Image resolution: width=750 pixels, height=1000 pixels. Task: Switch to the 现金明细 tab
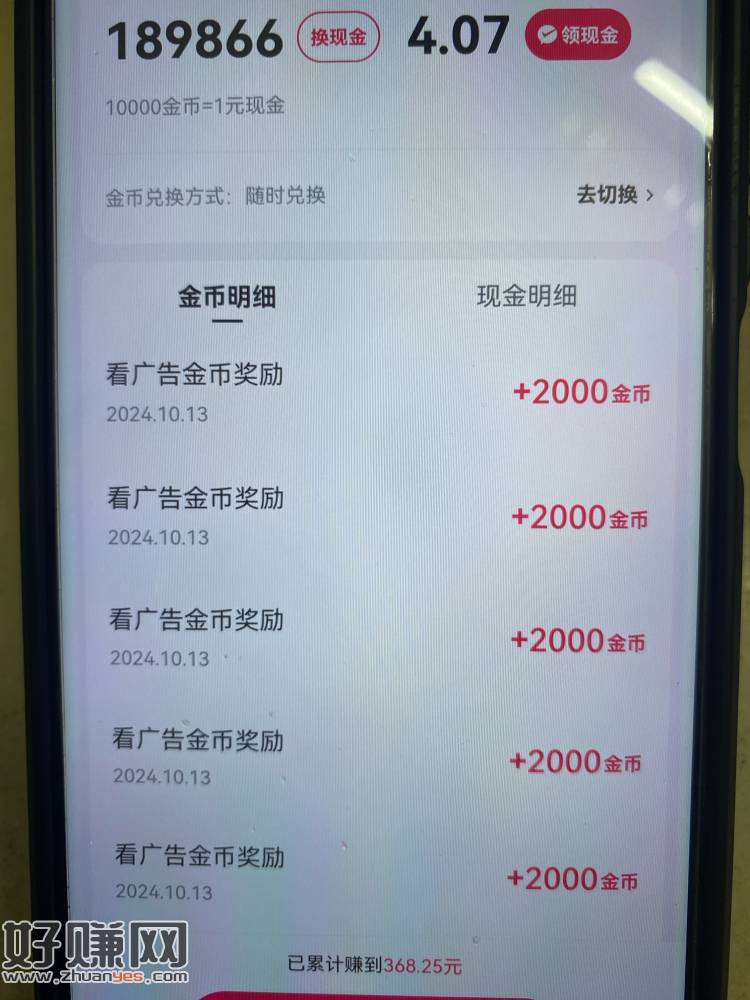pyautogui.click(x=526, y=296)
